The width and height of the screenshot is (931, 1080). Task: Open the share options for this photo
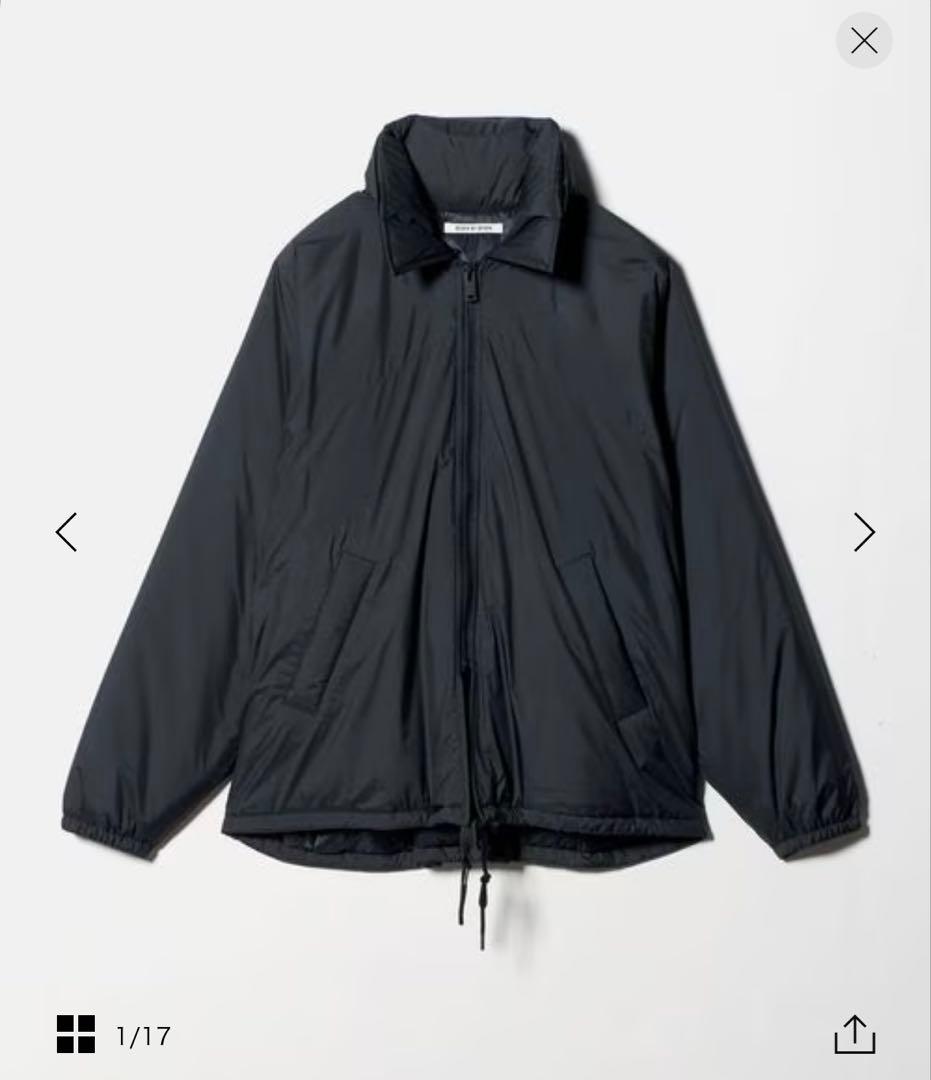coord(855,1035)
